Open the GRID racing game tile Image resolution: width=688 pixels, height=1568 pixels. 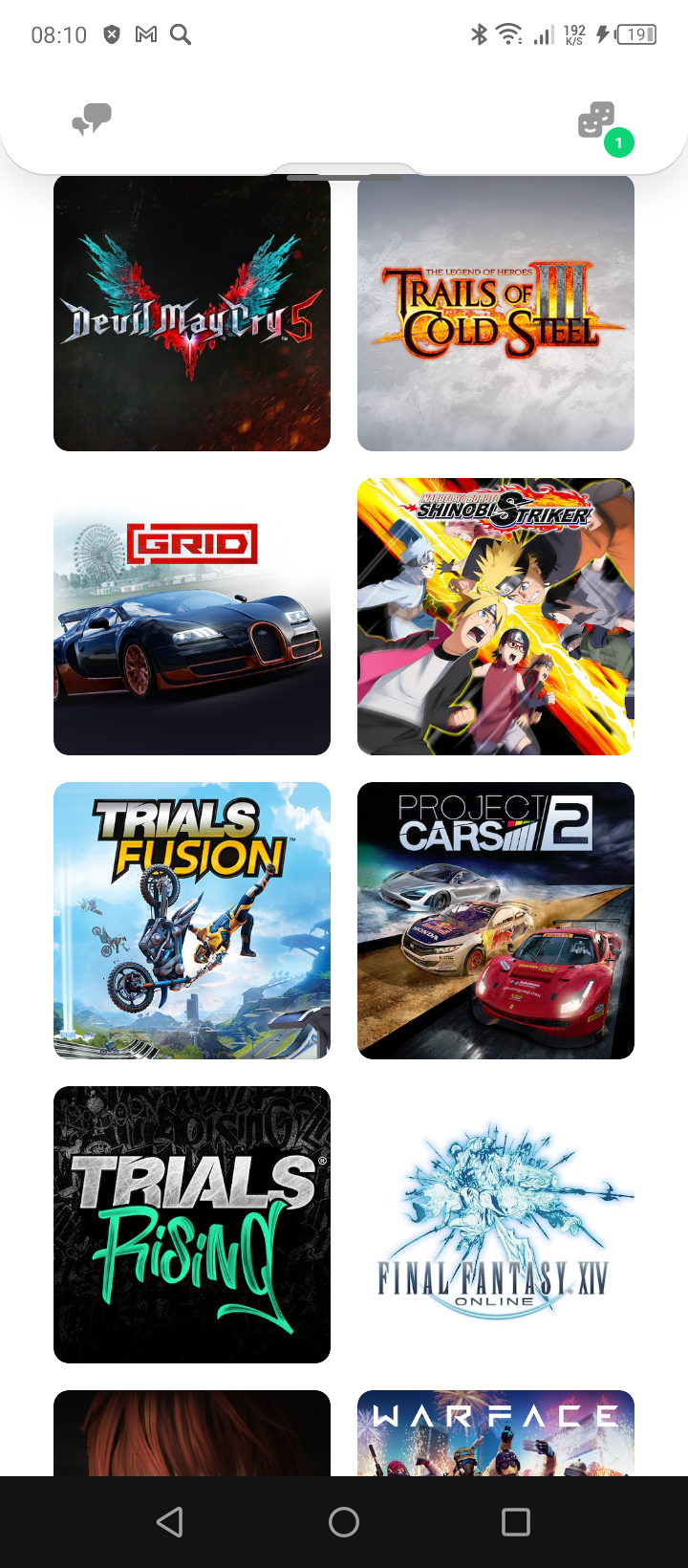[192, 617]
